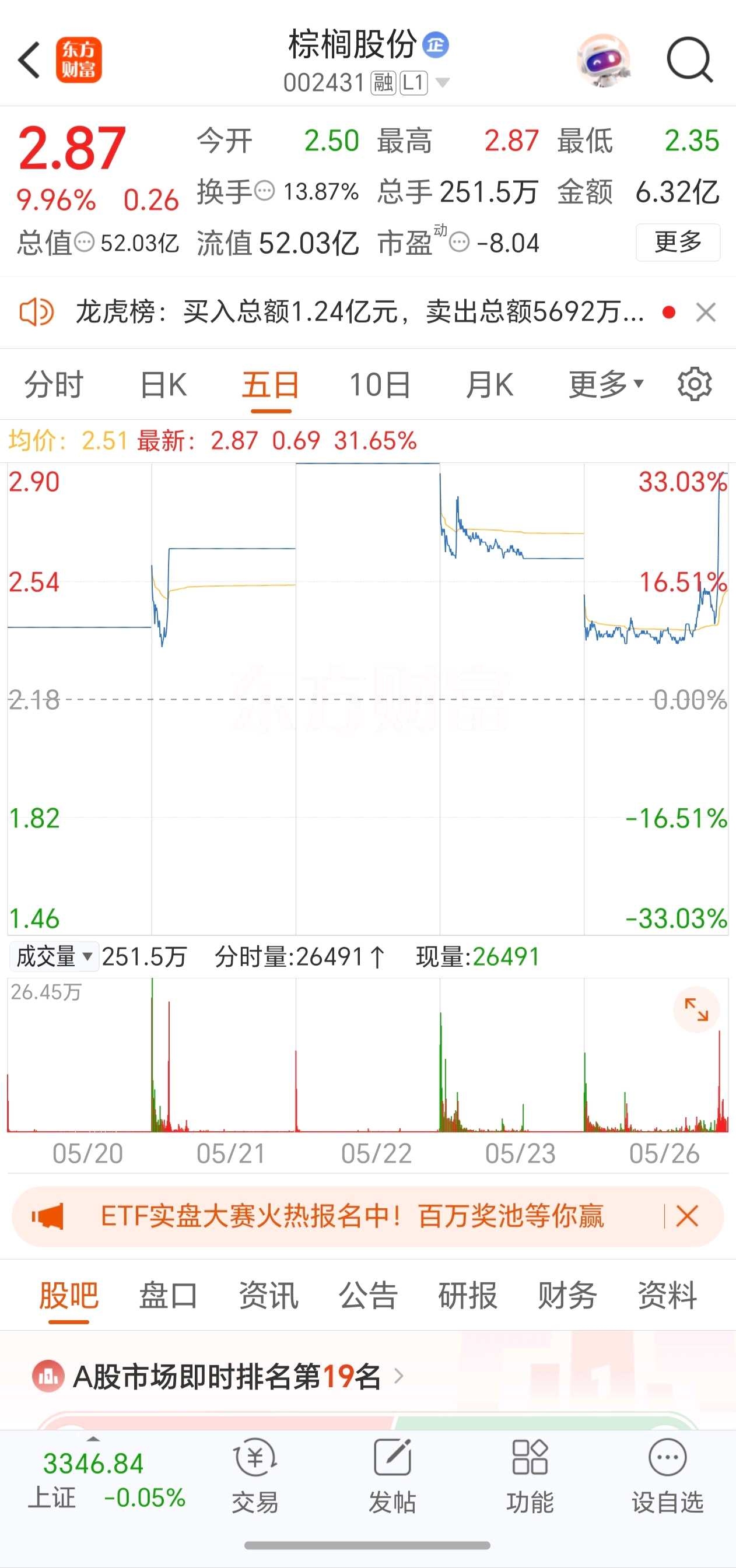This screenshot has height=1568, width=736.
Task: Open the 盘口 tab
Action: coord(168,1295)
